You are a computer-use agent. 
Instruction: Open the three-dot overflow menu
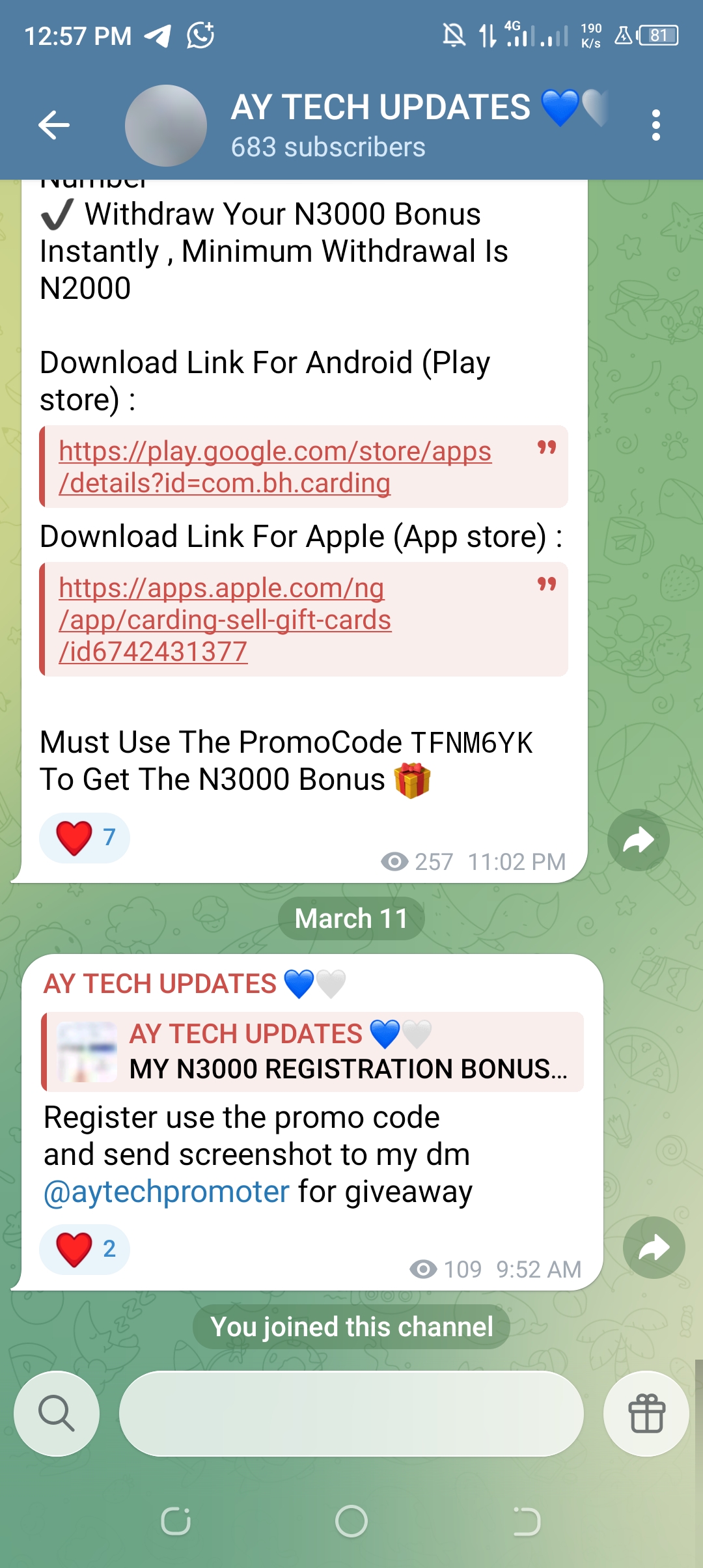tap(655, 125)
